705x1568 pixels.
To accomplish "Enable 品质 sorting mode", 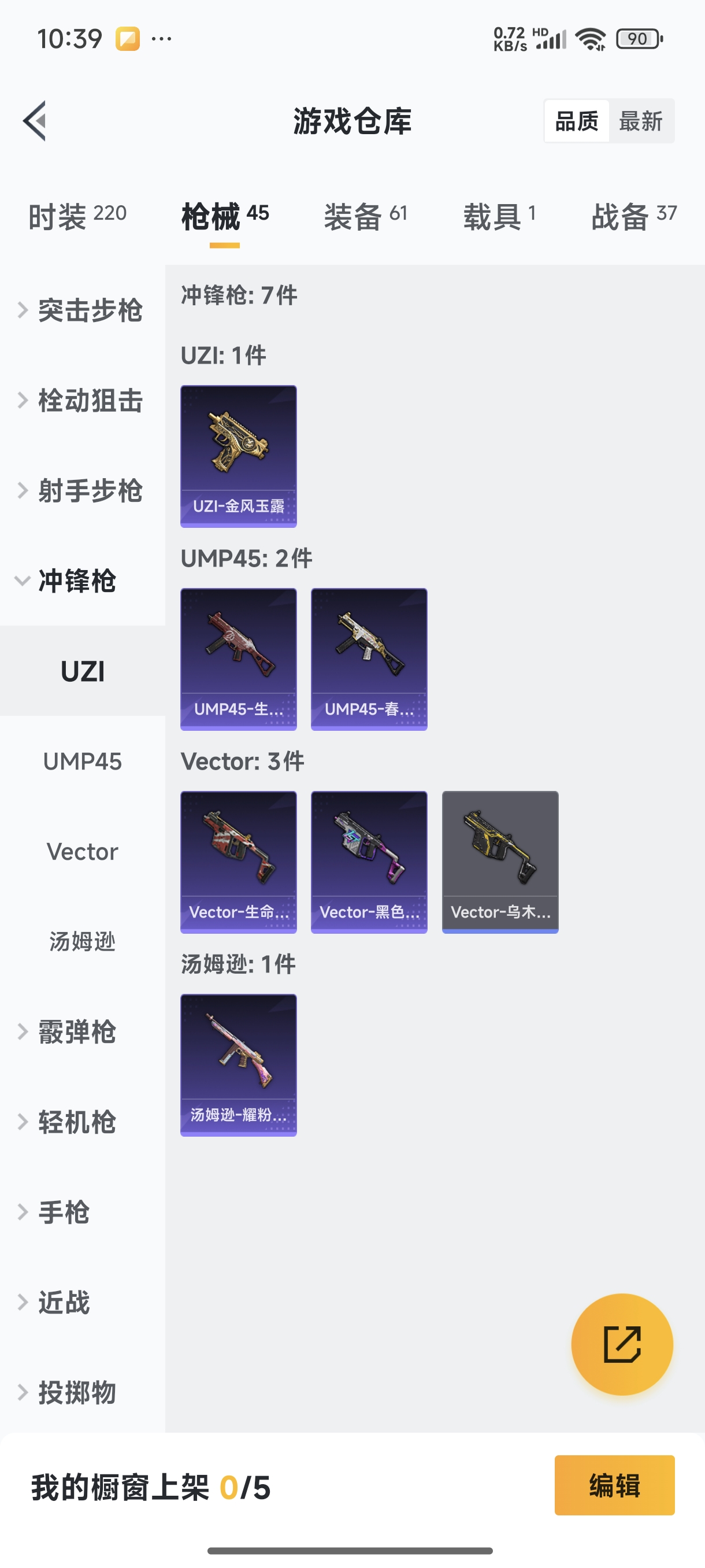I will click(x=576, y=120).
